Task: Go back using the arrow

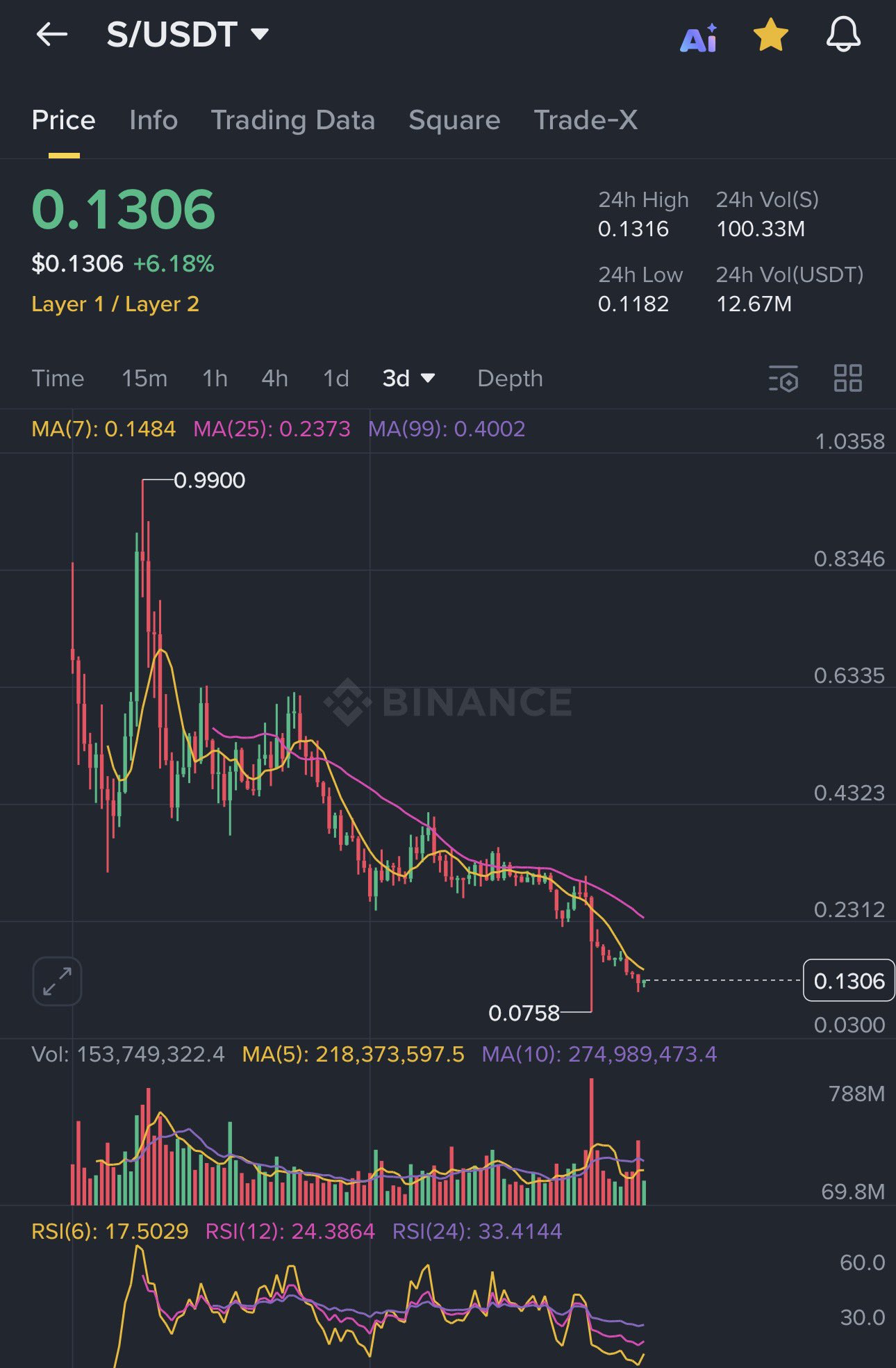Action: pos(52,34)
